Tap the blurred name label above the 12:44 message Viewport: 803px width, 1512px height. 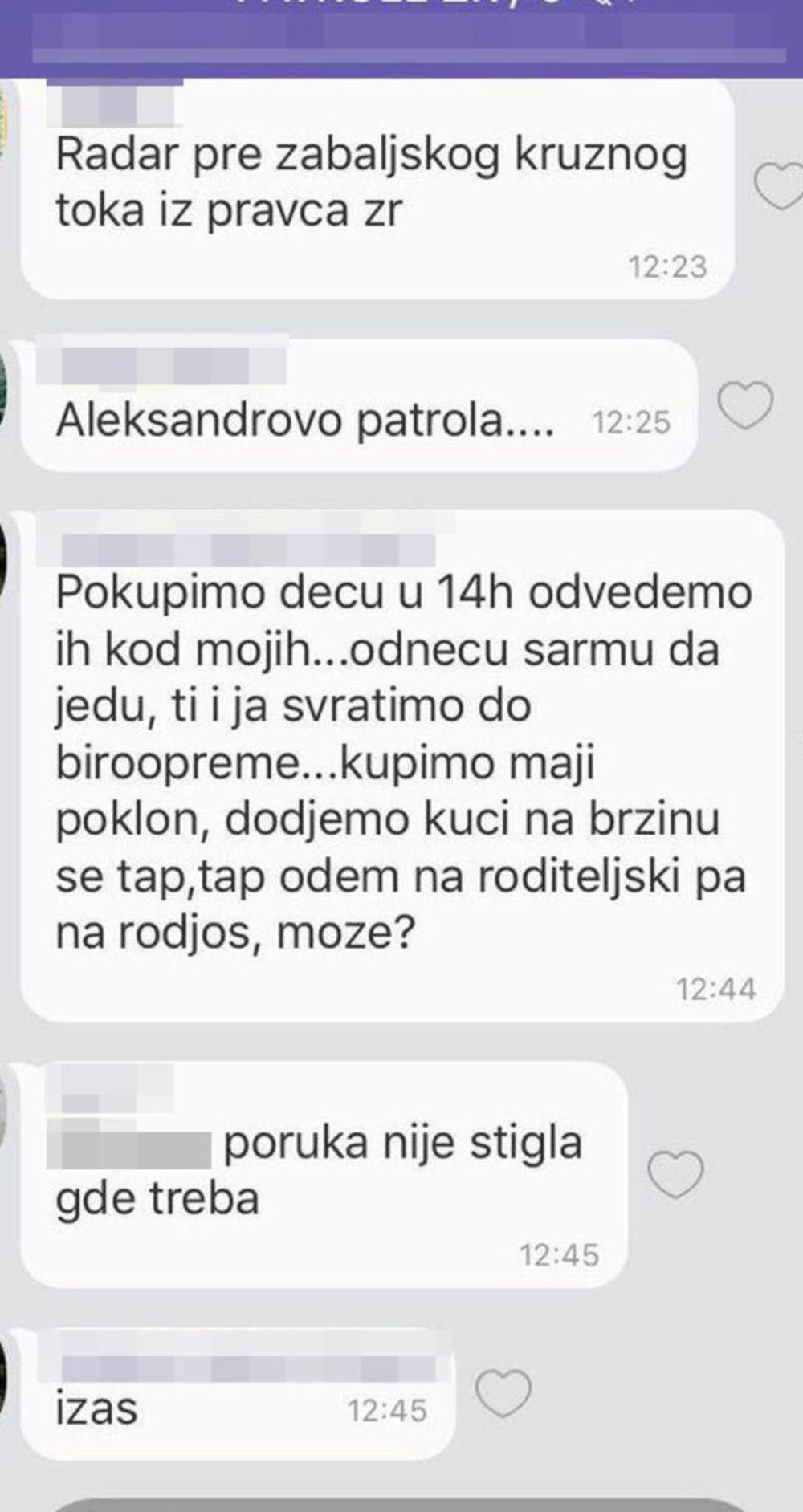(x=249, y=548)
